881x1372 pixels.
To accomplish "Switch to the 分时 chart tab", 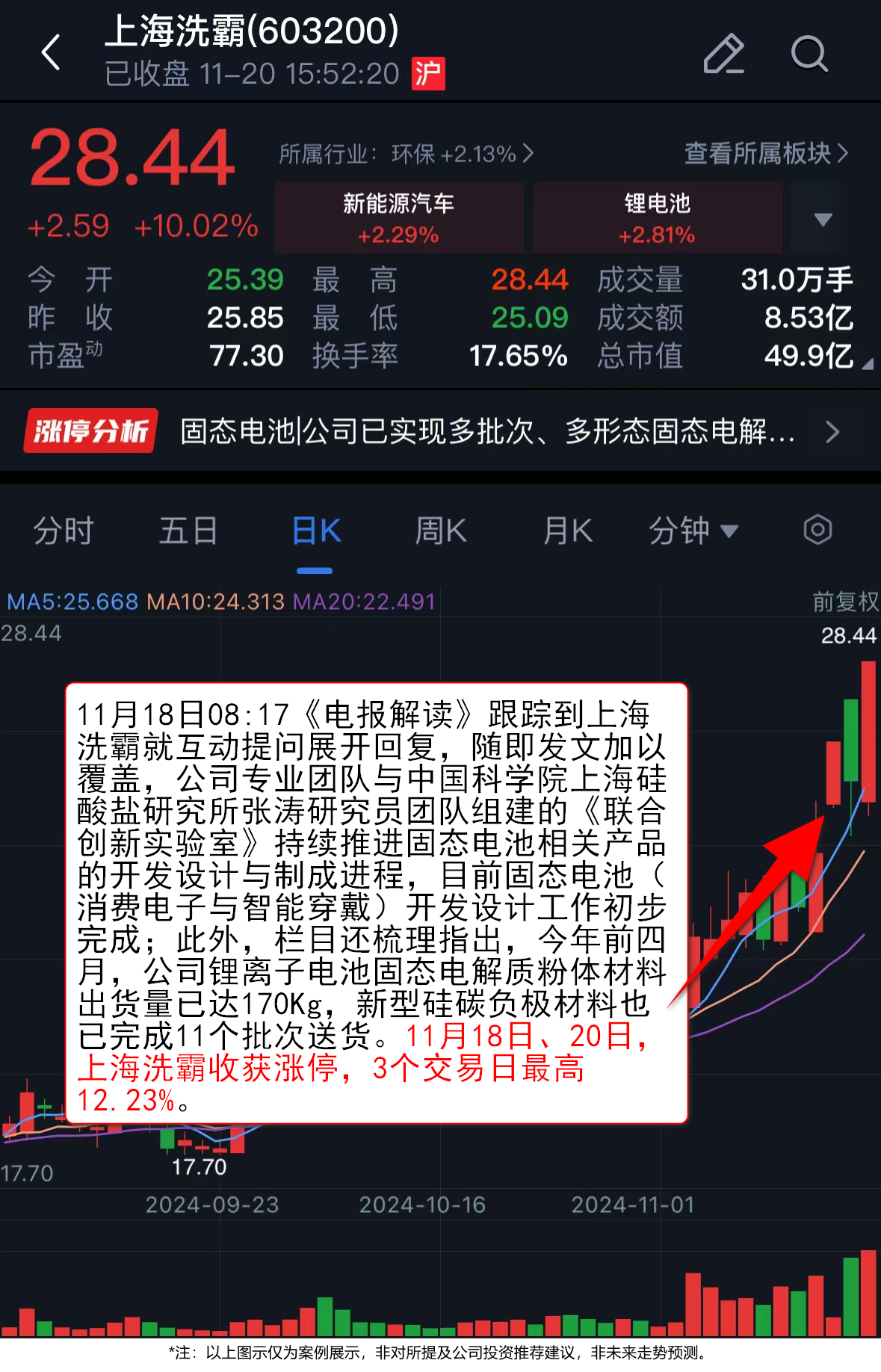I will (63, 531).
